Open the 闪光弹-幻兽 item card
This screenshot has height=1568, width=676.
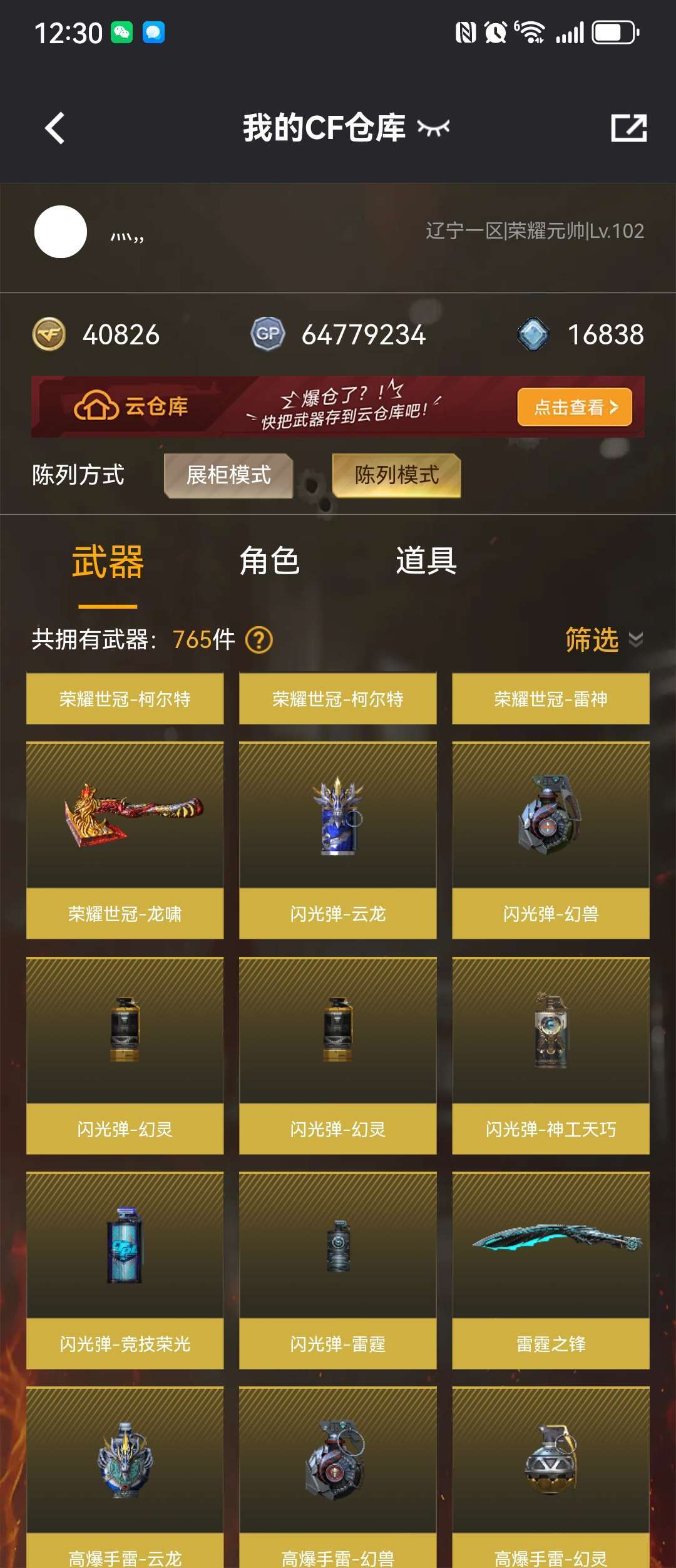point(551,840)
